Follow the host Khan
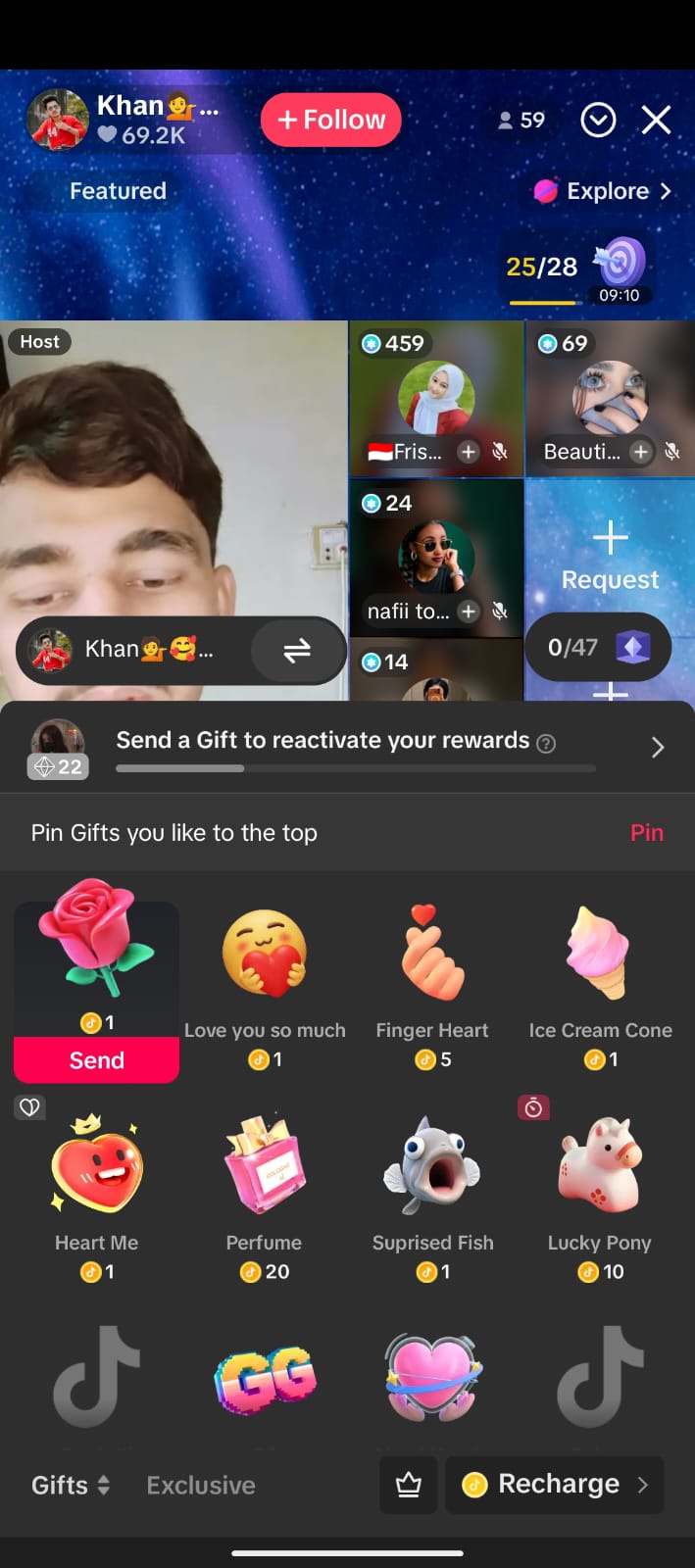 [x=330, y=120]
